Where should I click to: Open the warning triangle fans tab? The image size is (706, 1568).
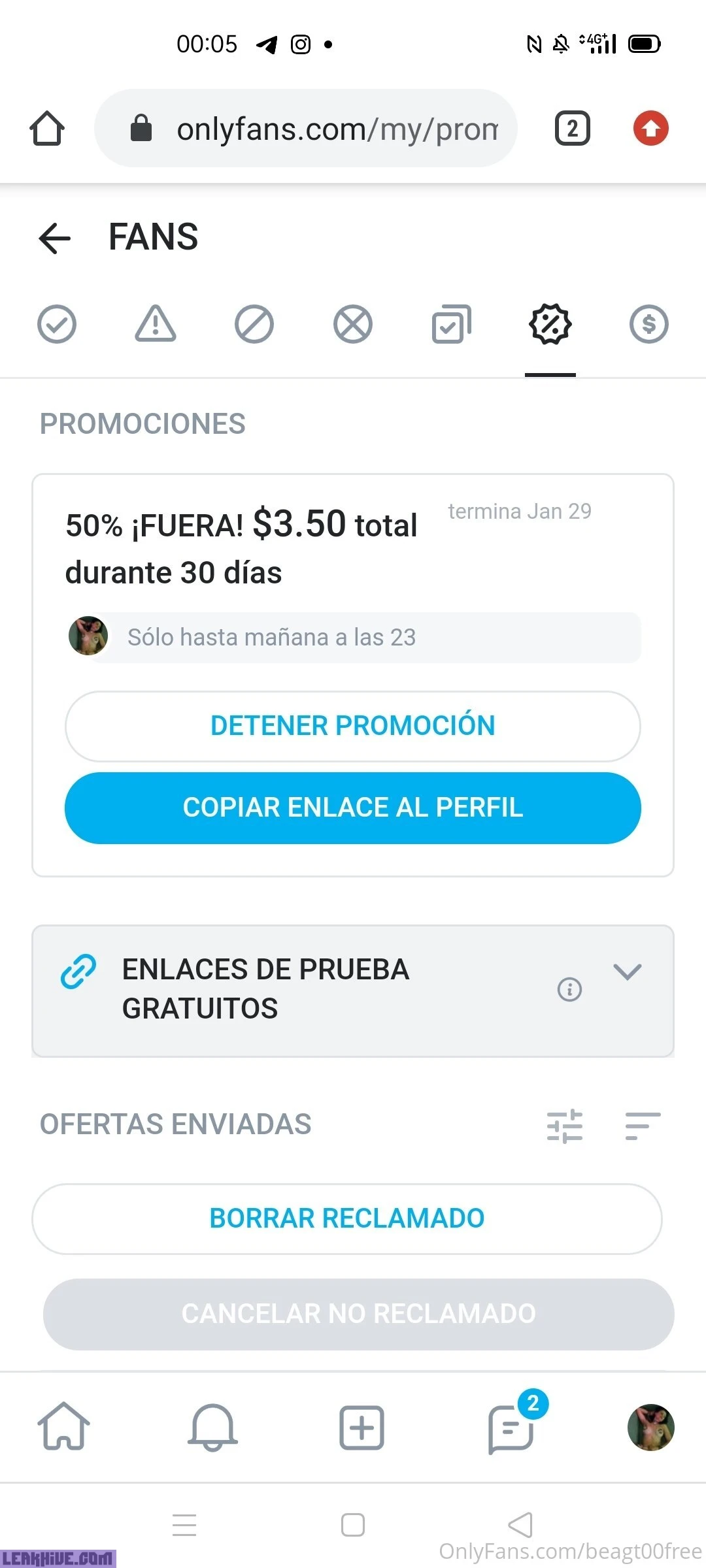[x=156, y=324]
